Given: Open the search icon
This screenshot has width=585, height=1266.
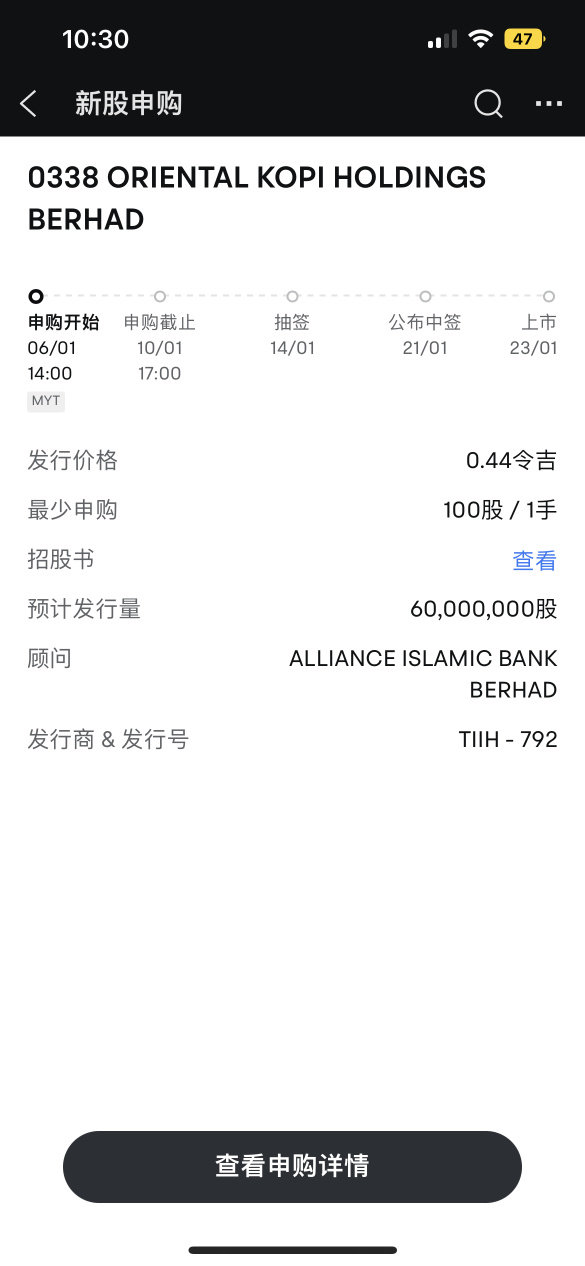Looking at the screenshot, I should (488, 104).
